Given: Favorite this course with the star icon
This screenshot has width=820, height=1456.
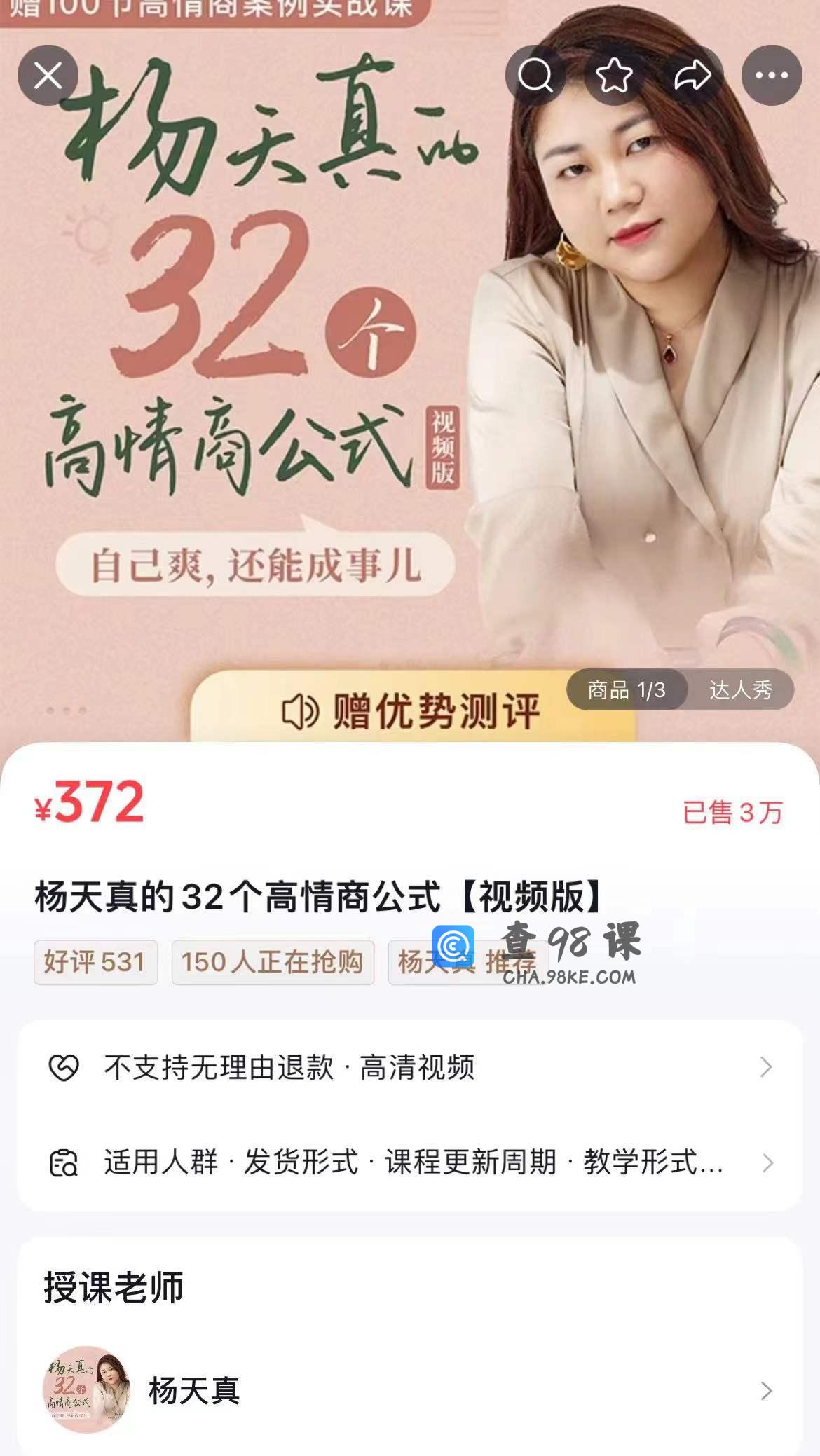Looking at the screenshot, I should pyautogui.click(x=614, y=76).
